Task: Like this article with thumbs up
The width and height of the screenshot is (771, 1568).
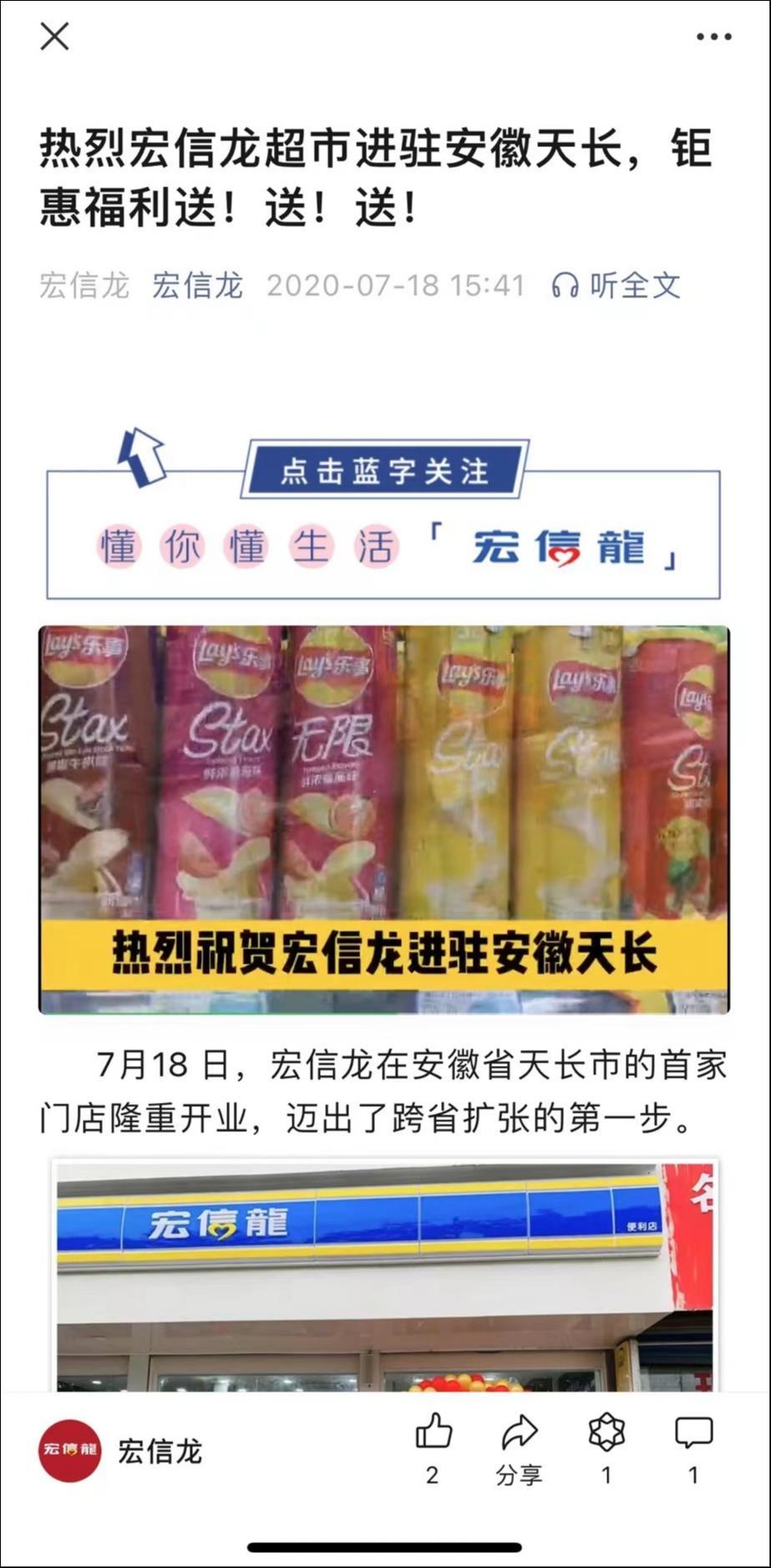Action: [x=433, y=1434]
